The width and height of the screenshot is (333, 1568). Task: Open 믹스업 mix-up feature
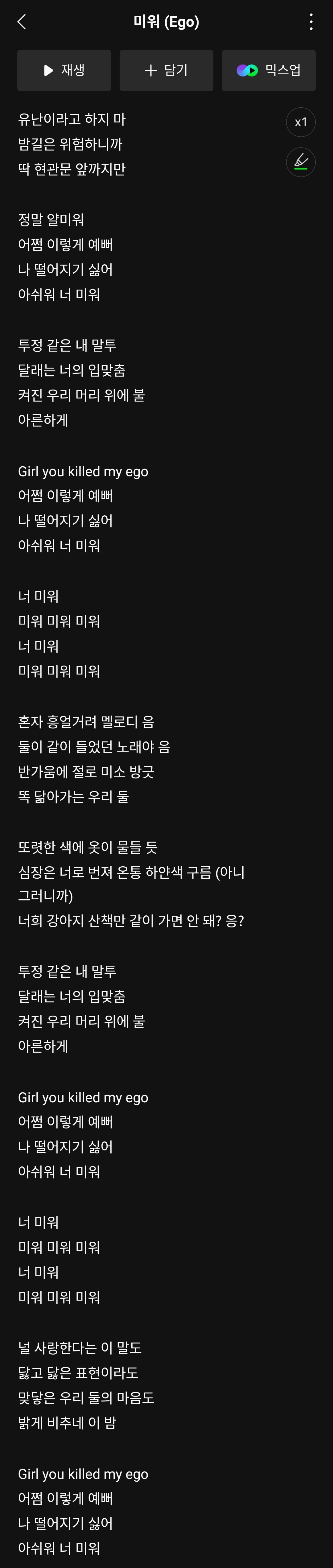pyautogui.click(x=269, y=71)
